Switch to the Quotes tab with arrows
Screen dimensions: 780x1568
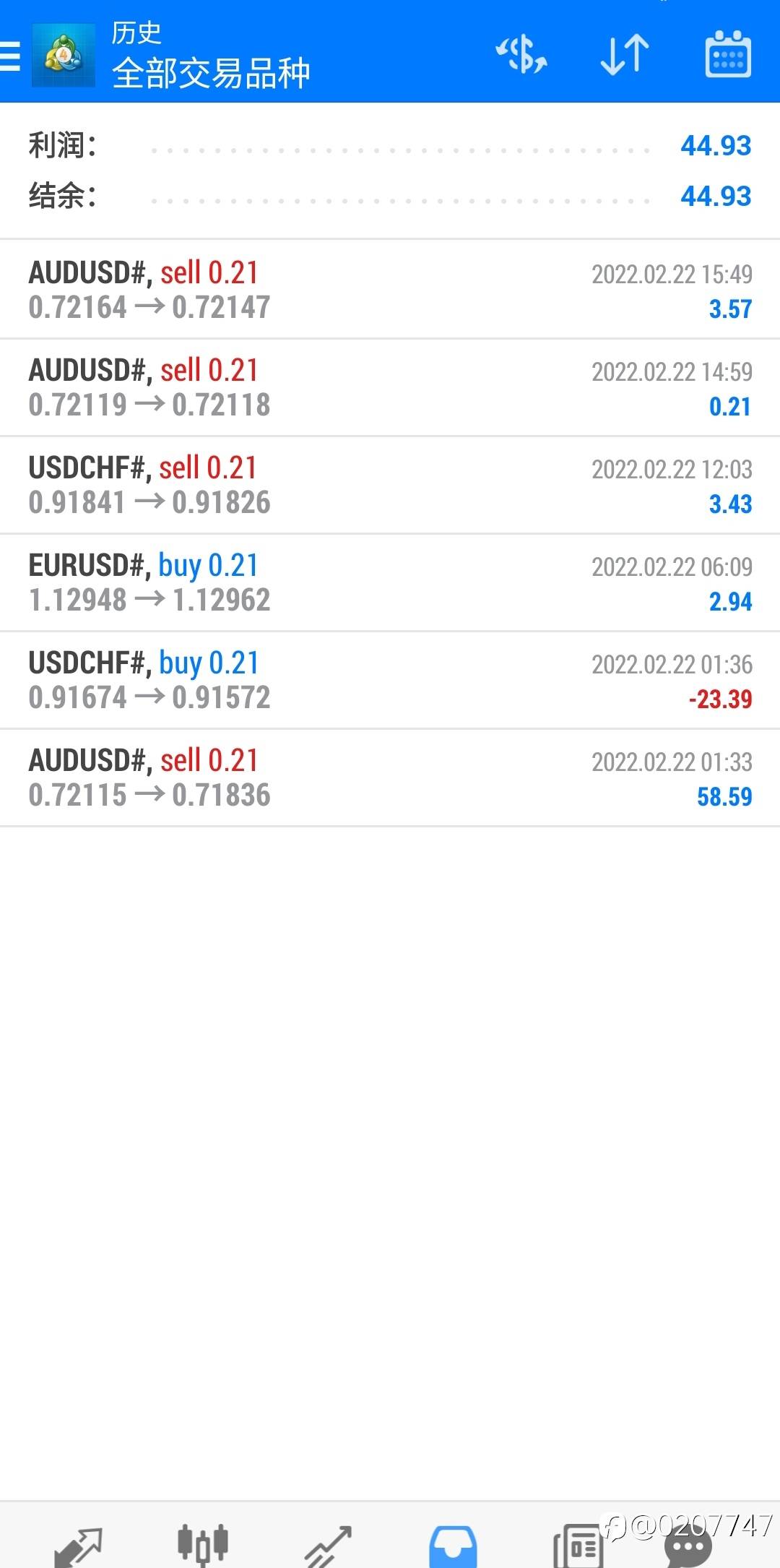pyautogui.click(x=78, y=1545)
